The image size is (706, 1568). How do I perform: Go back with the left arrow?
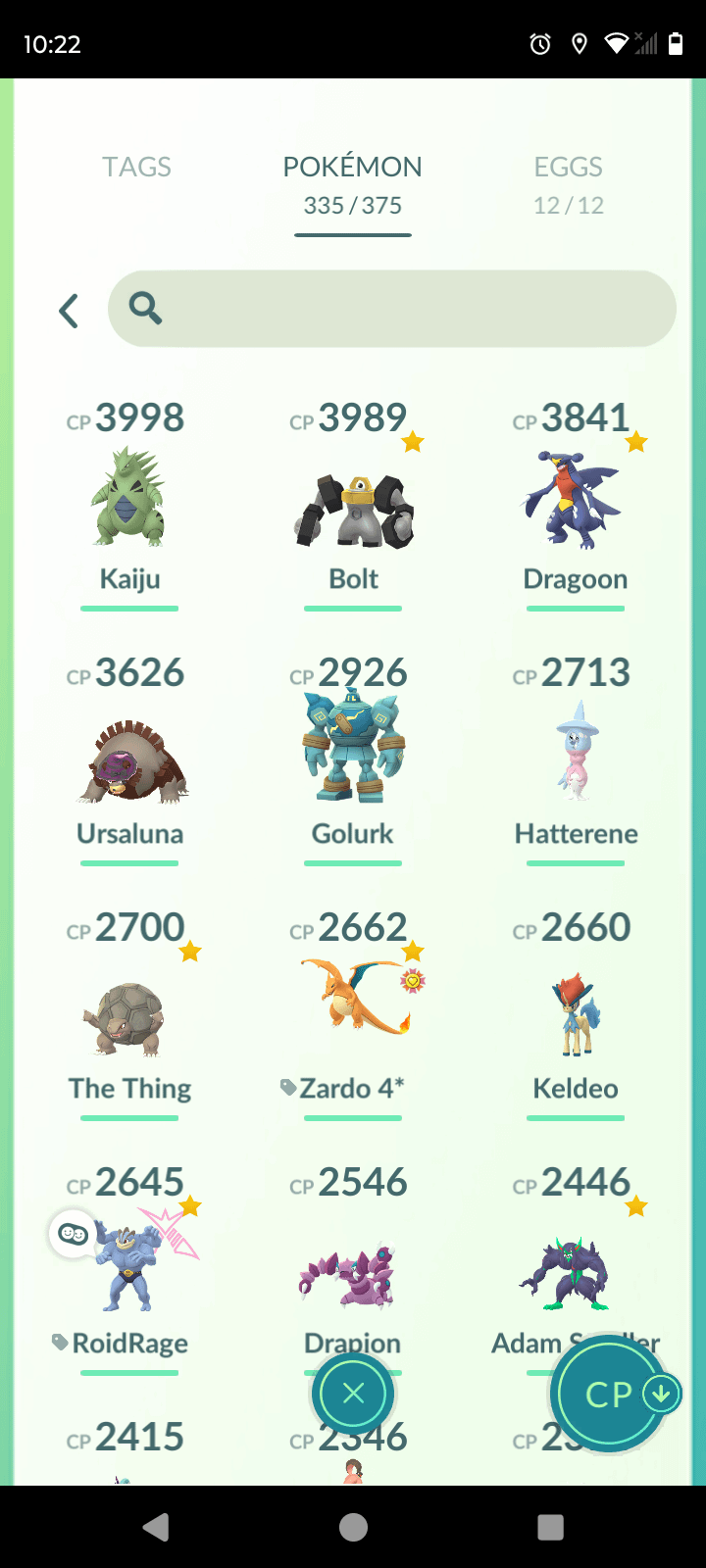tap(68, 311)
